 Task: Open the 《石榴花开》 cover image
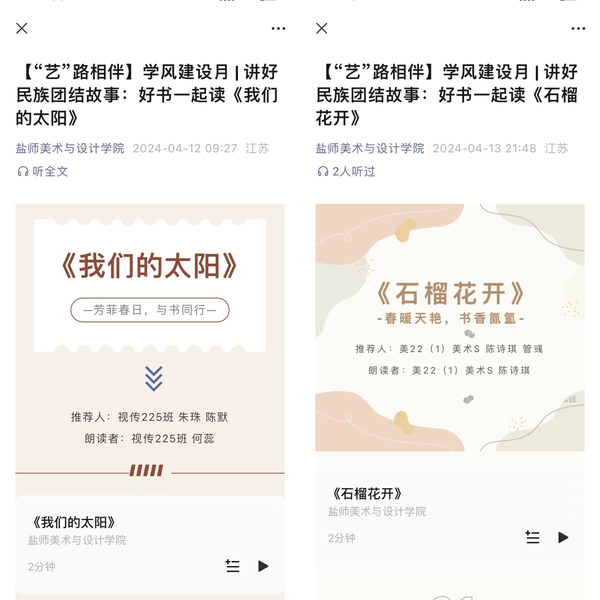click(450, 327)
